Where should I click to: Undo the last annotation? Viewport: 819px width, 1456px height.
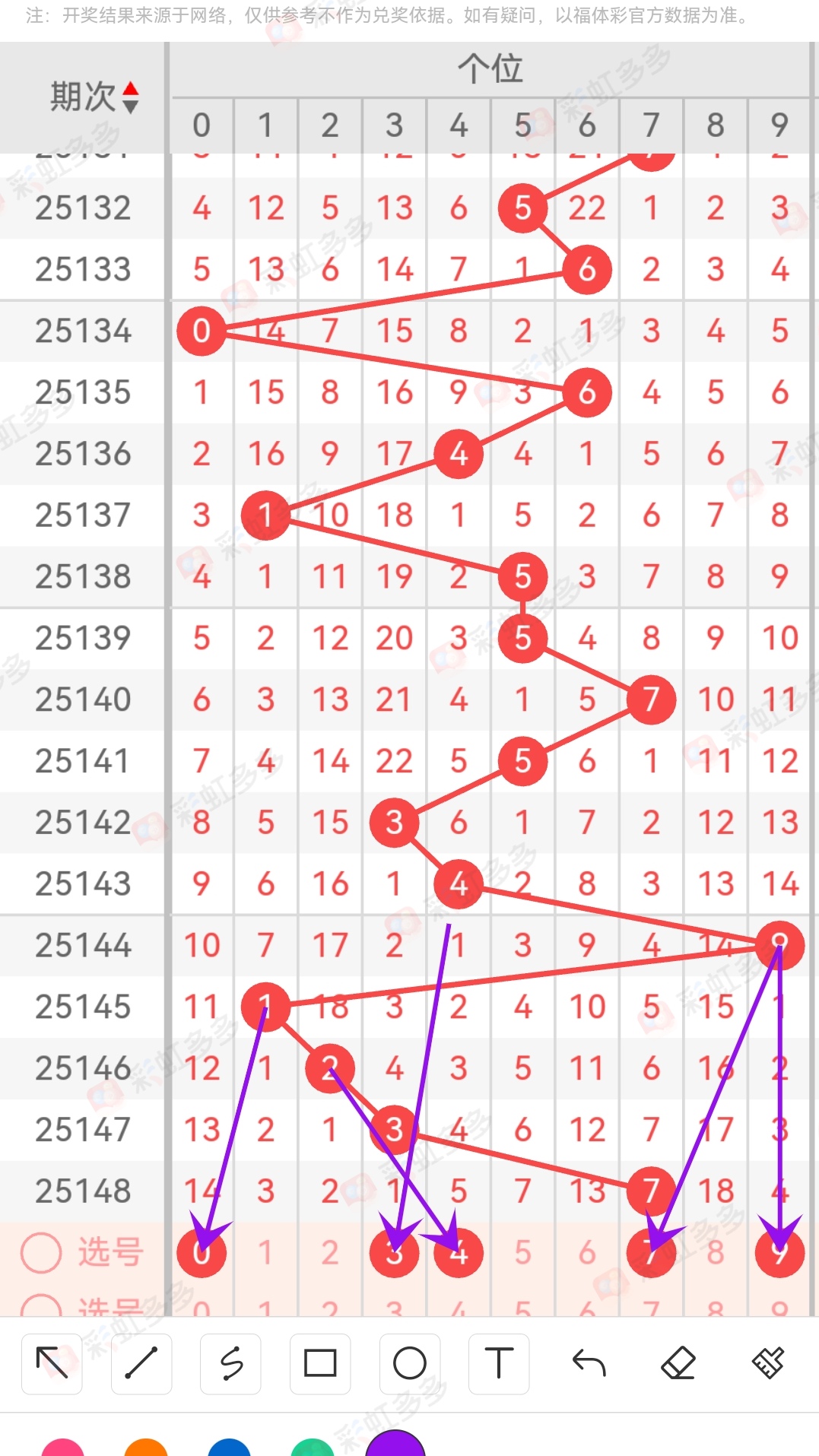coord(588,1364)
